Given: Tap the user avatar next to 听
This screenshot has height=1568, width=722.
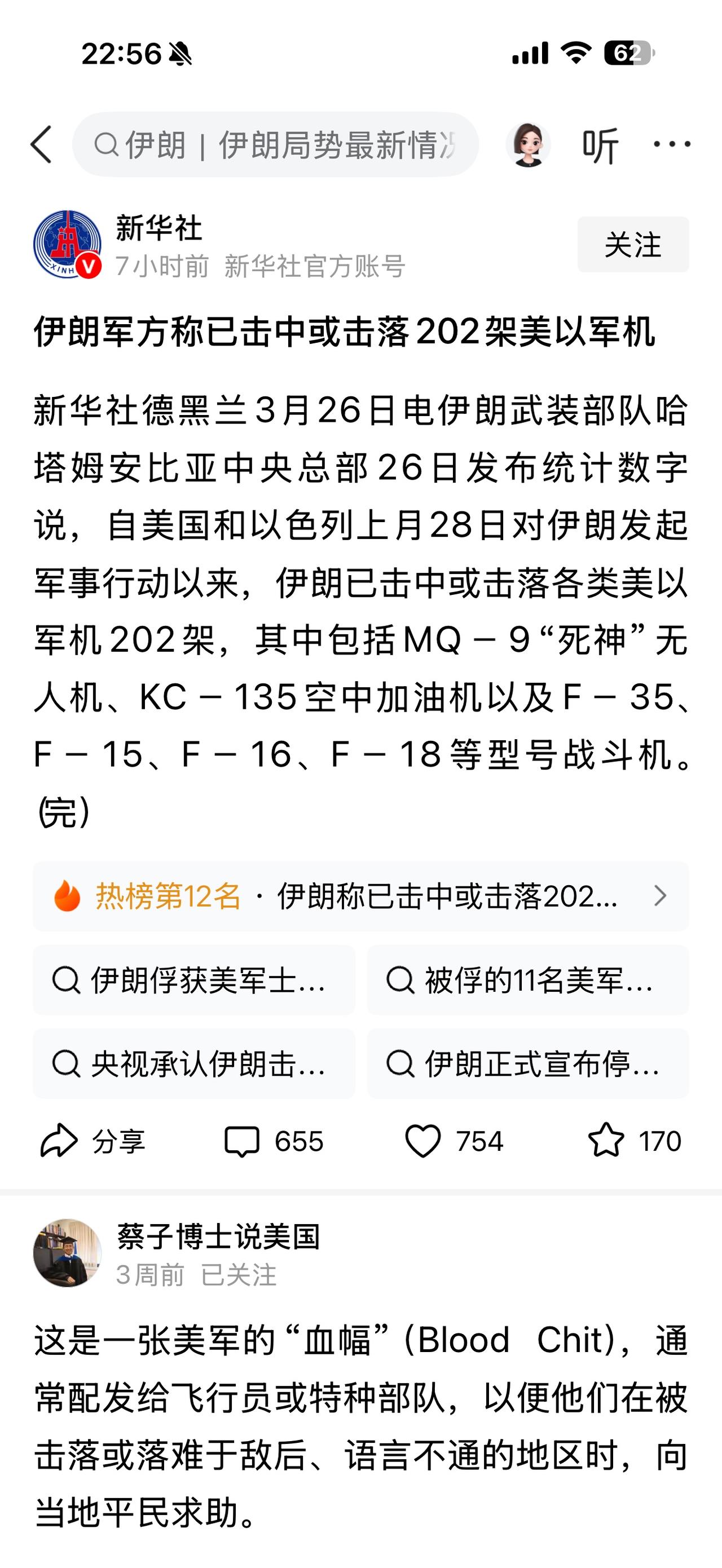Looking at the screenshot, I should (529, 144).
